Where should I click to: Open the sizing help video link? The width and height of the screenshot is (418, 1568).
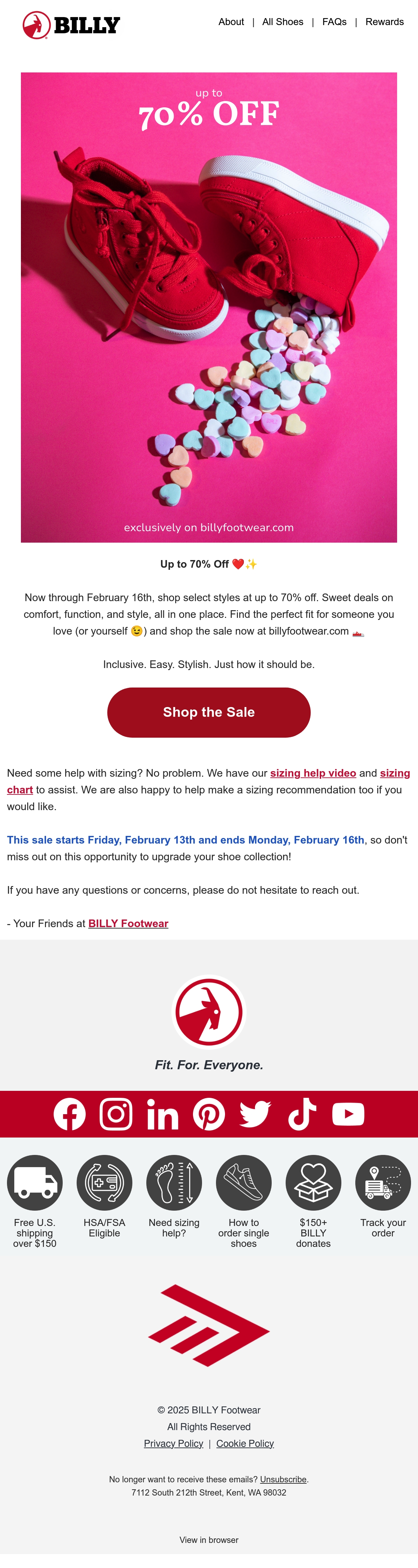313,773
